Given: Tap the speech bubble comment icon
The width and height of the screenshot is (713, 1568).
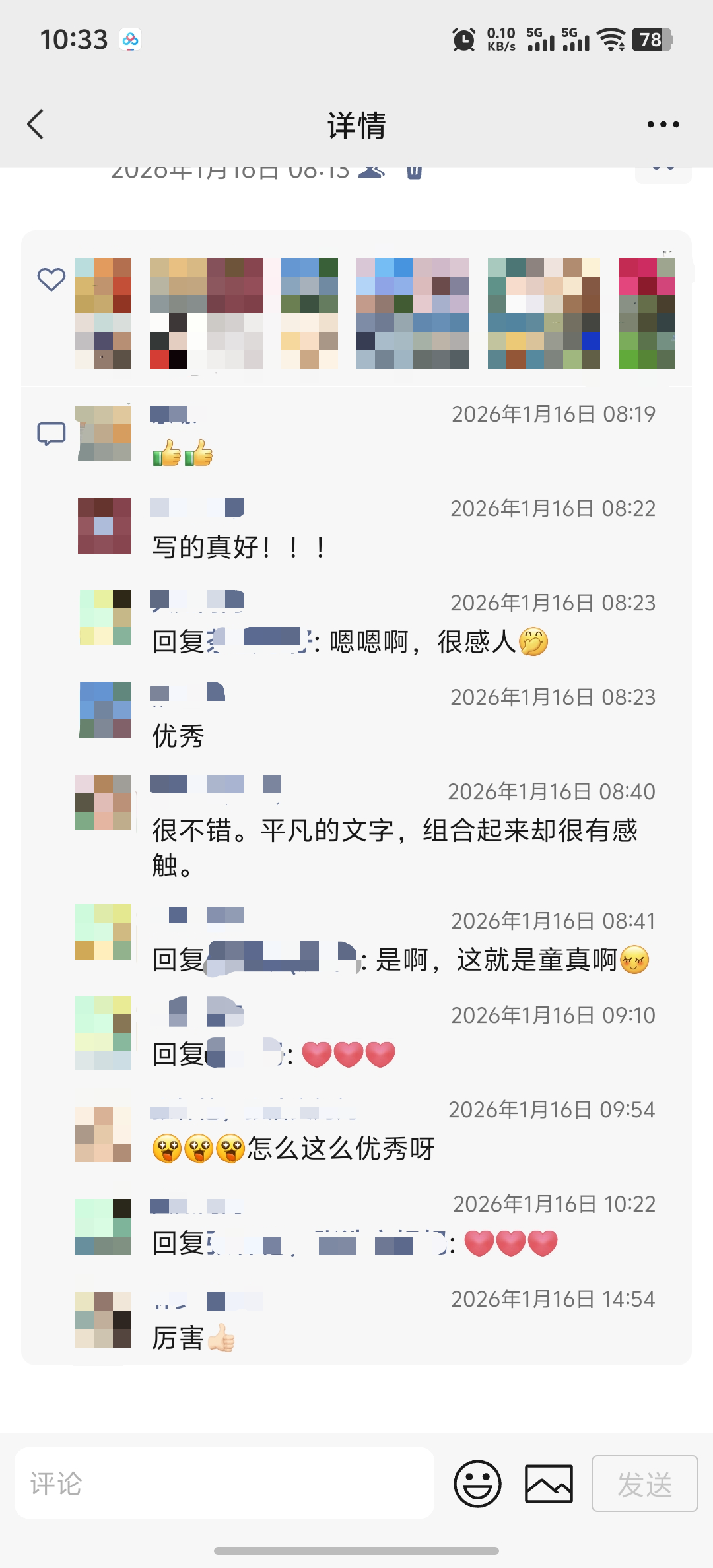Looking at the screenshot, I should pyautogui.click(x=51, y=433).
